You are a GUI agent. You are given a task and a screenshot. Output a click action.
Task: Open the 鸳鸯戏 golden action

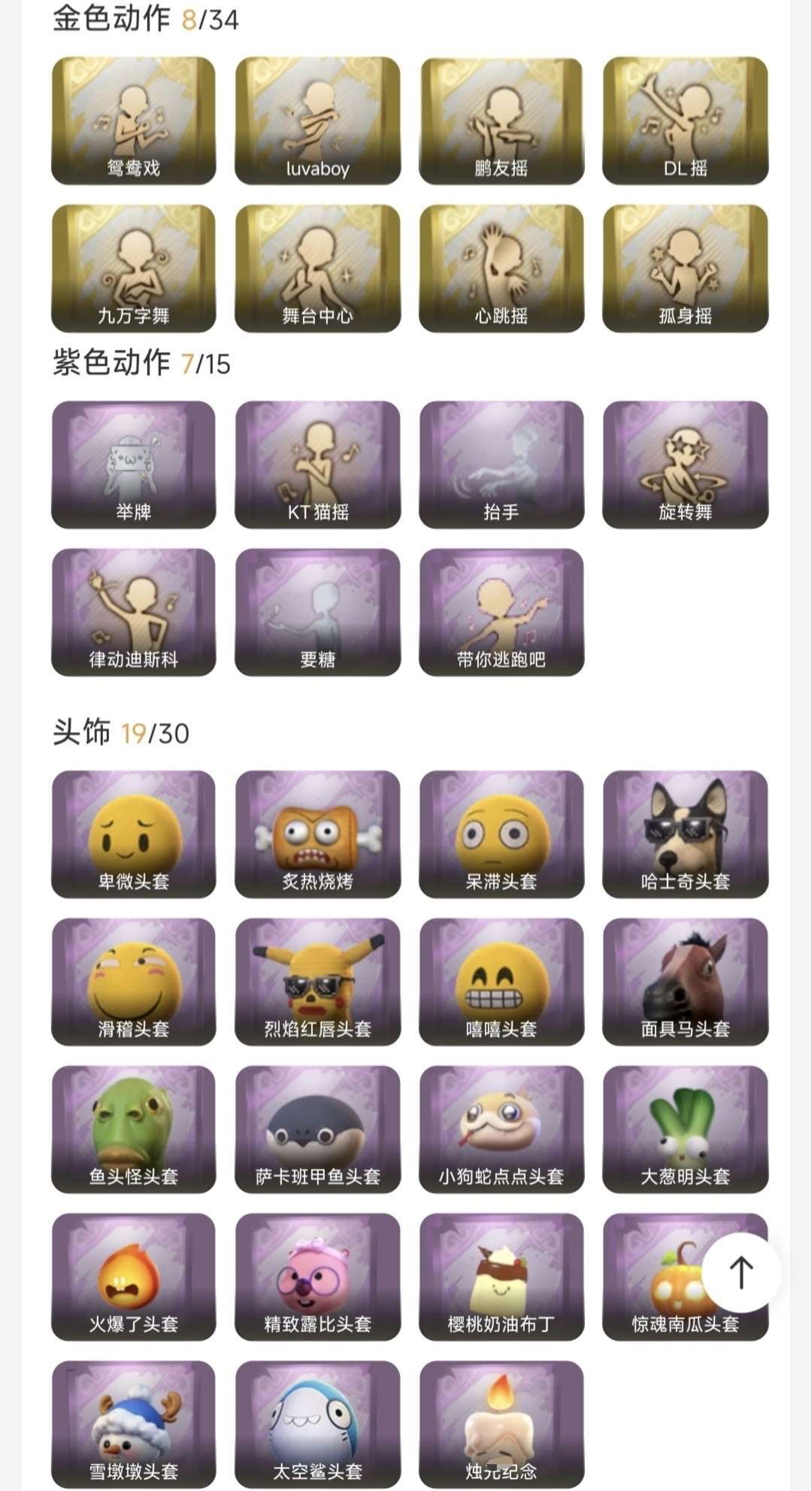[132, 120]
